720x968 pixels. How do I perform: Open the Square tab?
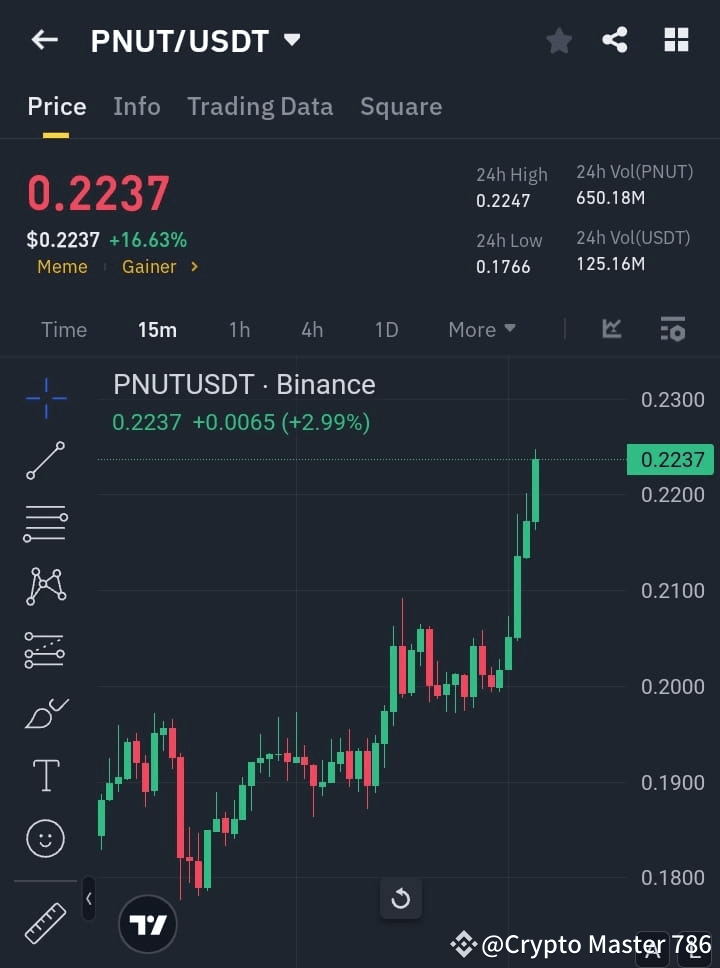point(401,106)
